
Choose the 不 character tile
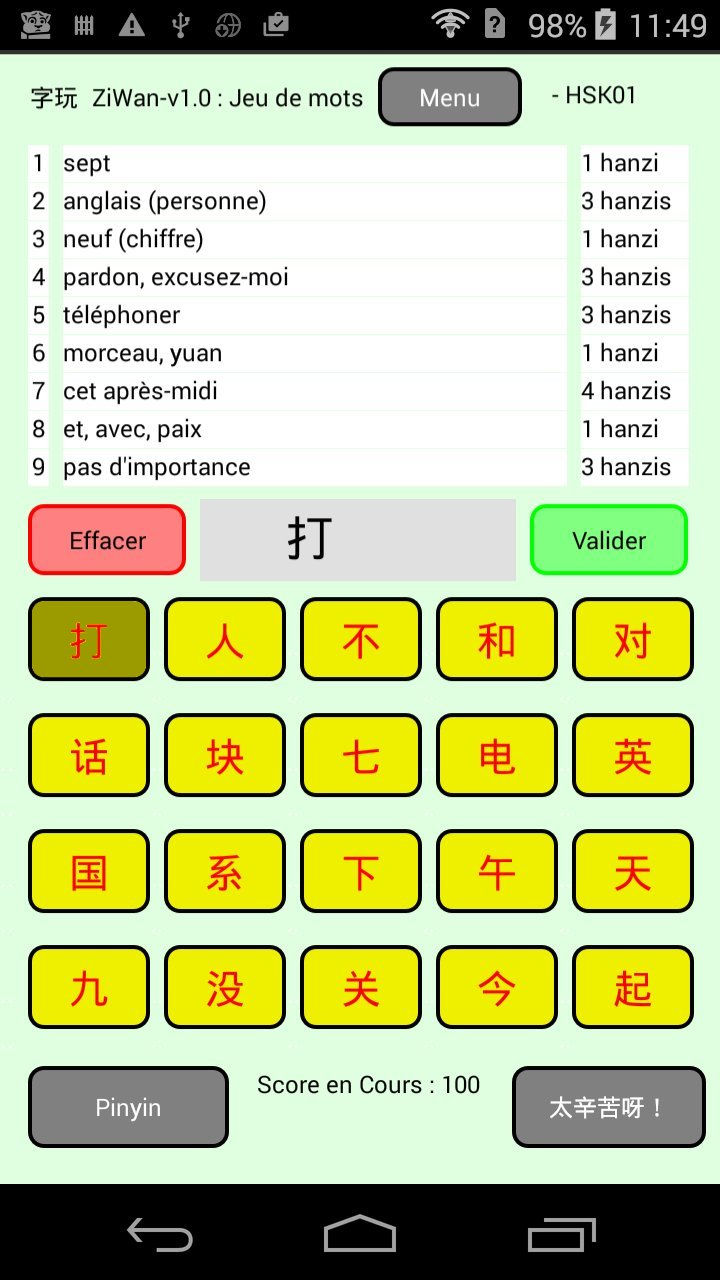coord(361,639)
